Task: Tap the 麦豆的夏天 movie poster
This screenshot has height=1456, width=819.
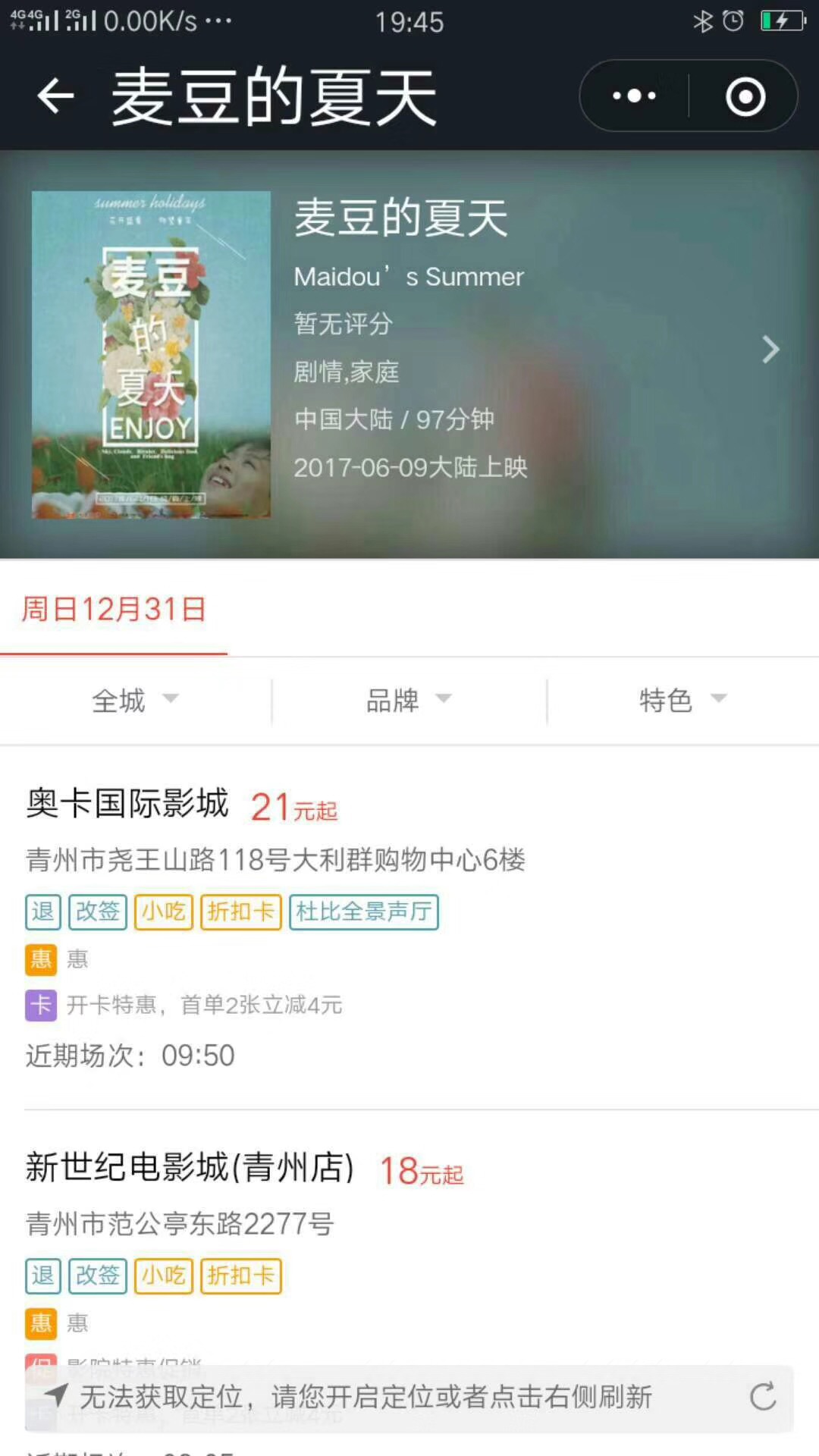Action: (x=151, y=354)
